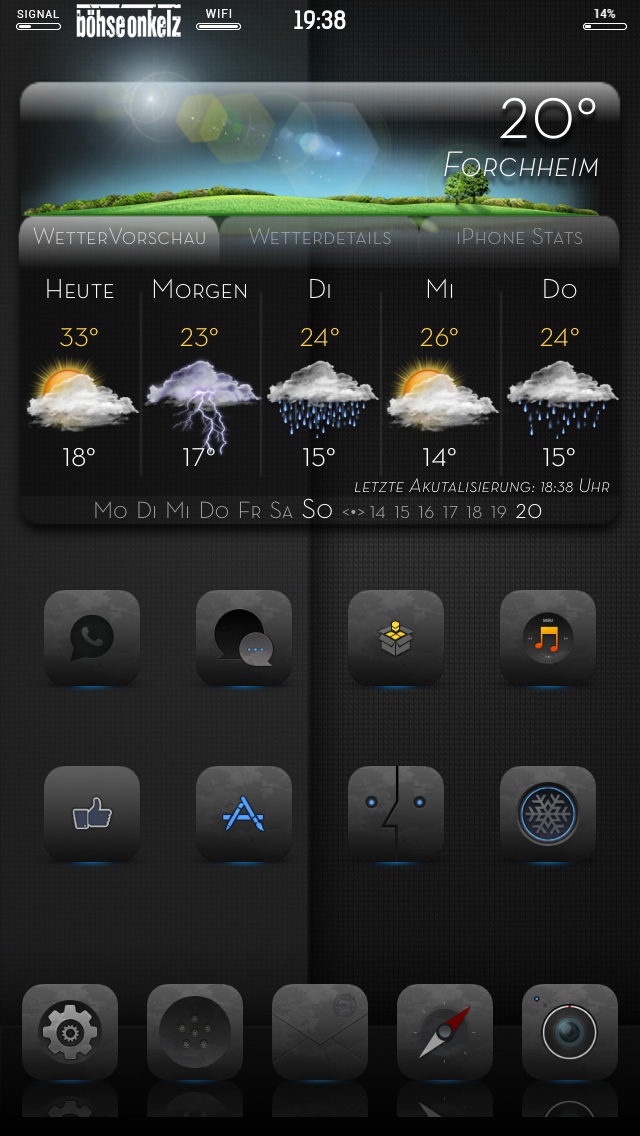Open the Messages app
Image resolution: width=640 pixels, height=1136 pixels.
tap(244, 637)
